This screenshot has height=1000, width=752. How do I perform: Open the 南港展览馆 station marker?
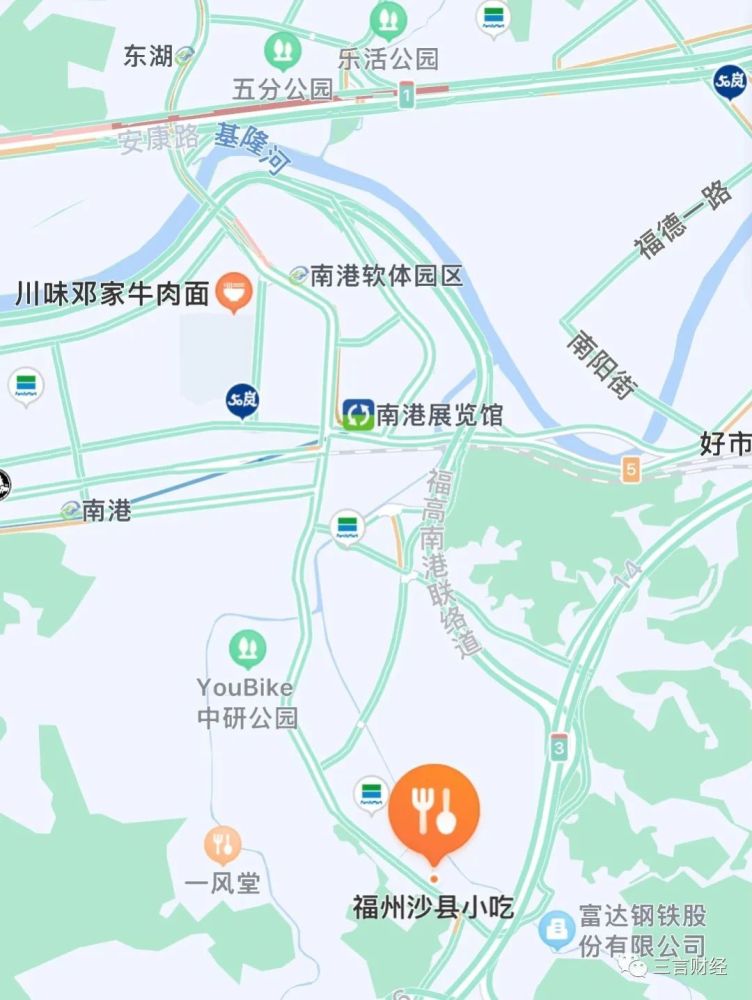pos(358,415)
